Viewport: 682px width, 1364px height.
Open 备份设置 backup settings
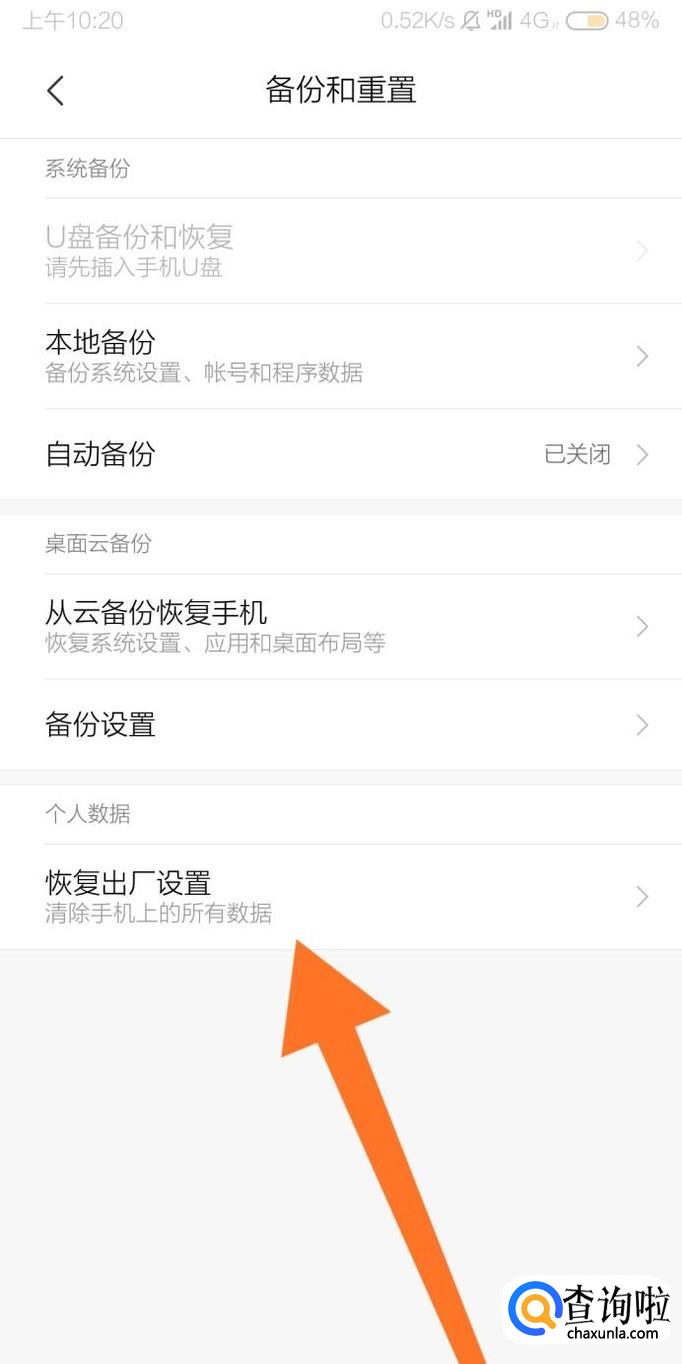(x=340, y=724)
